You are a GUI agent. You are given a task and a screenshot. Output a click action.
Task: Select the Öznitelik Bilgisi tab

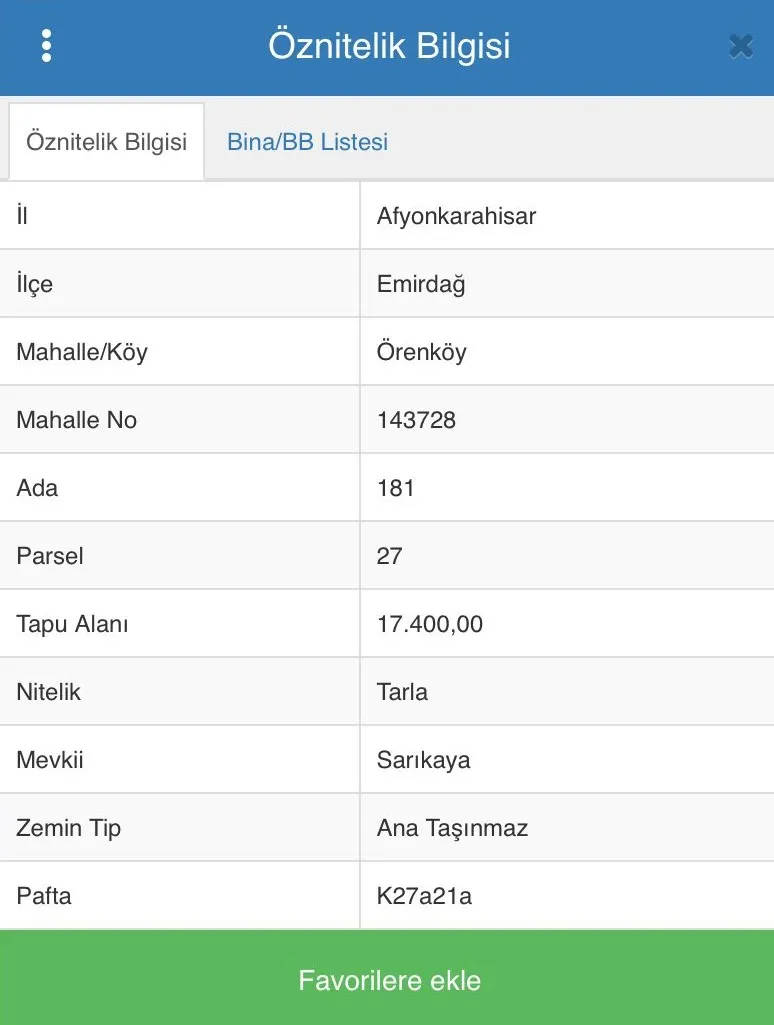[x=105, y=142]
